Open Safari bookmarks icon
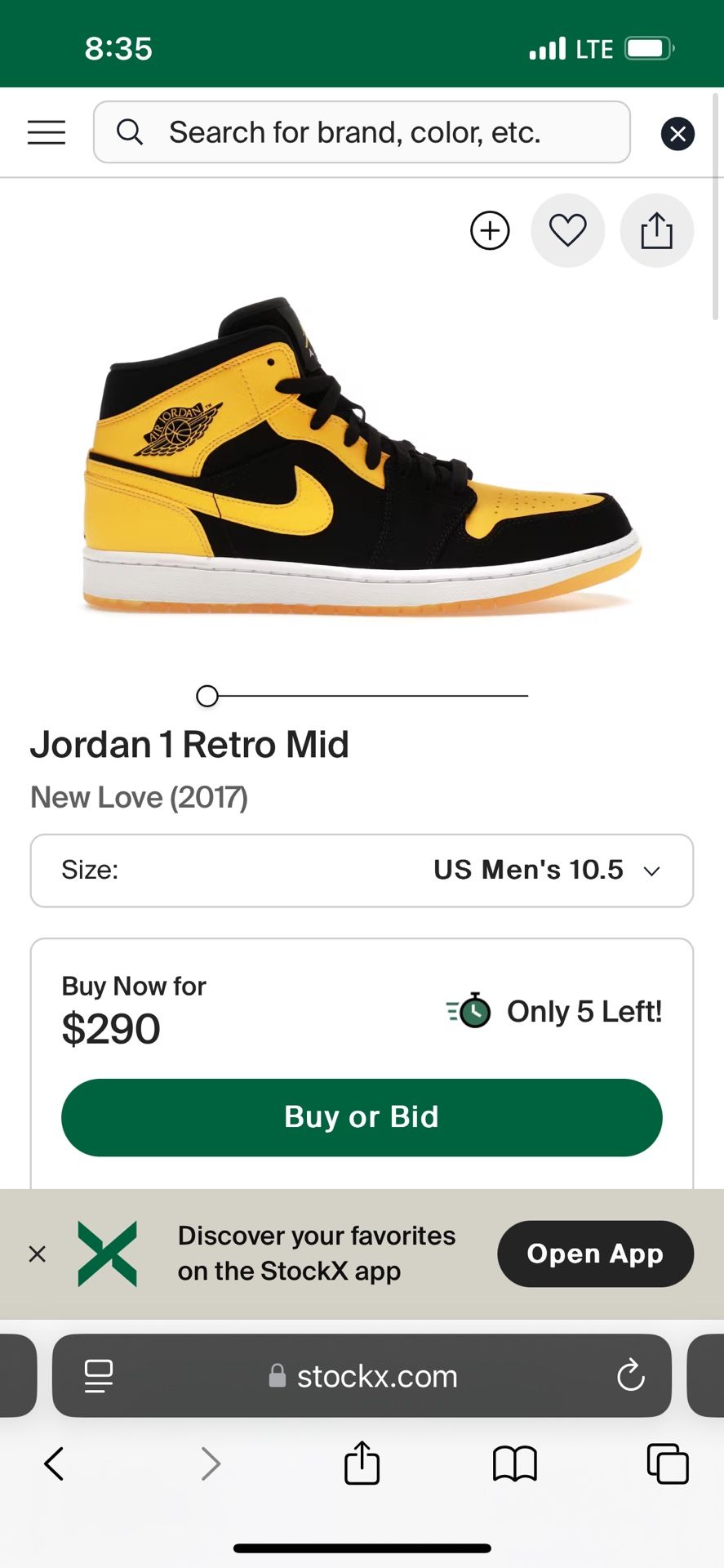This screenshot has width=724, height=1568. click(x=515, y=1463)
